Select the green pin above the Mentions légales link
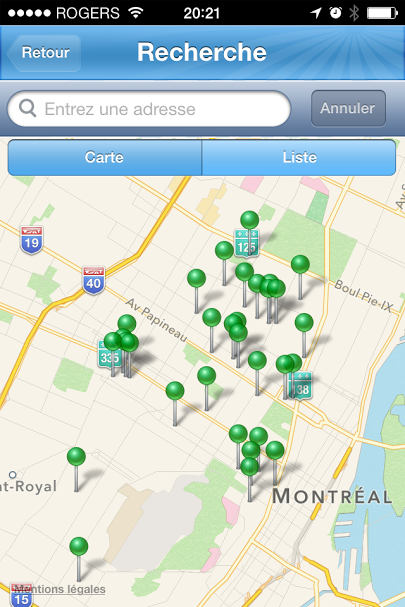This screenshot has height=607, width=405. [79, 558]
